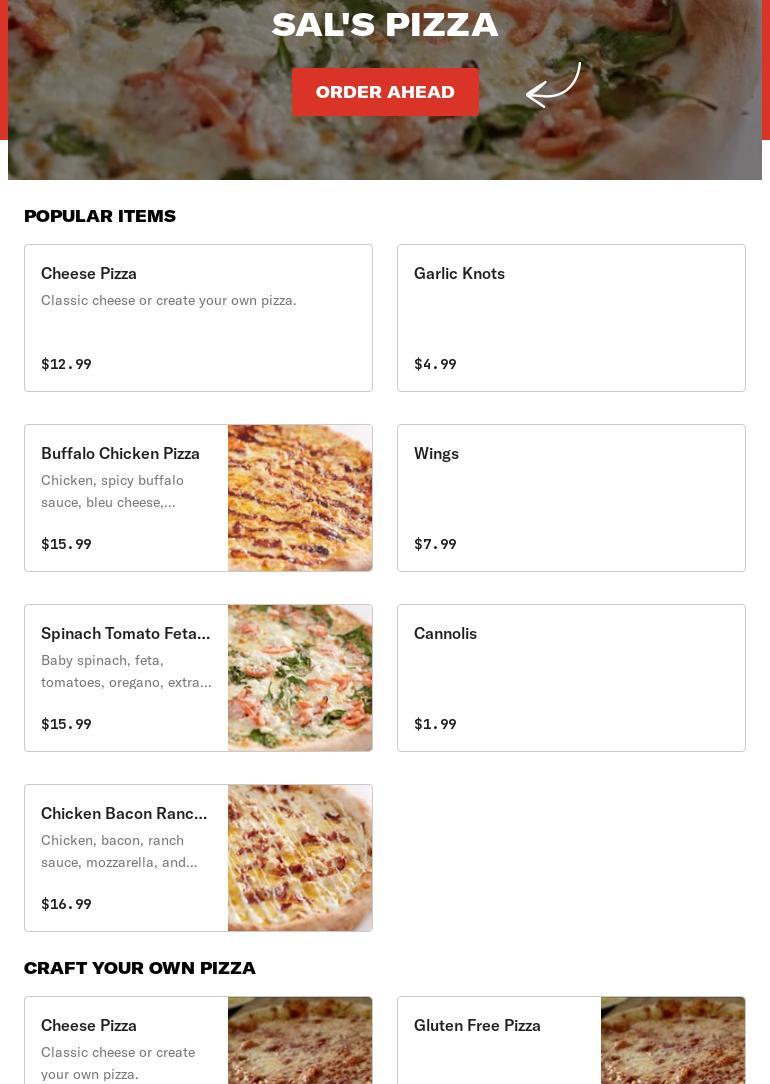
Task: Choose the Wings item for $7.99
Action: point(571,498)
